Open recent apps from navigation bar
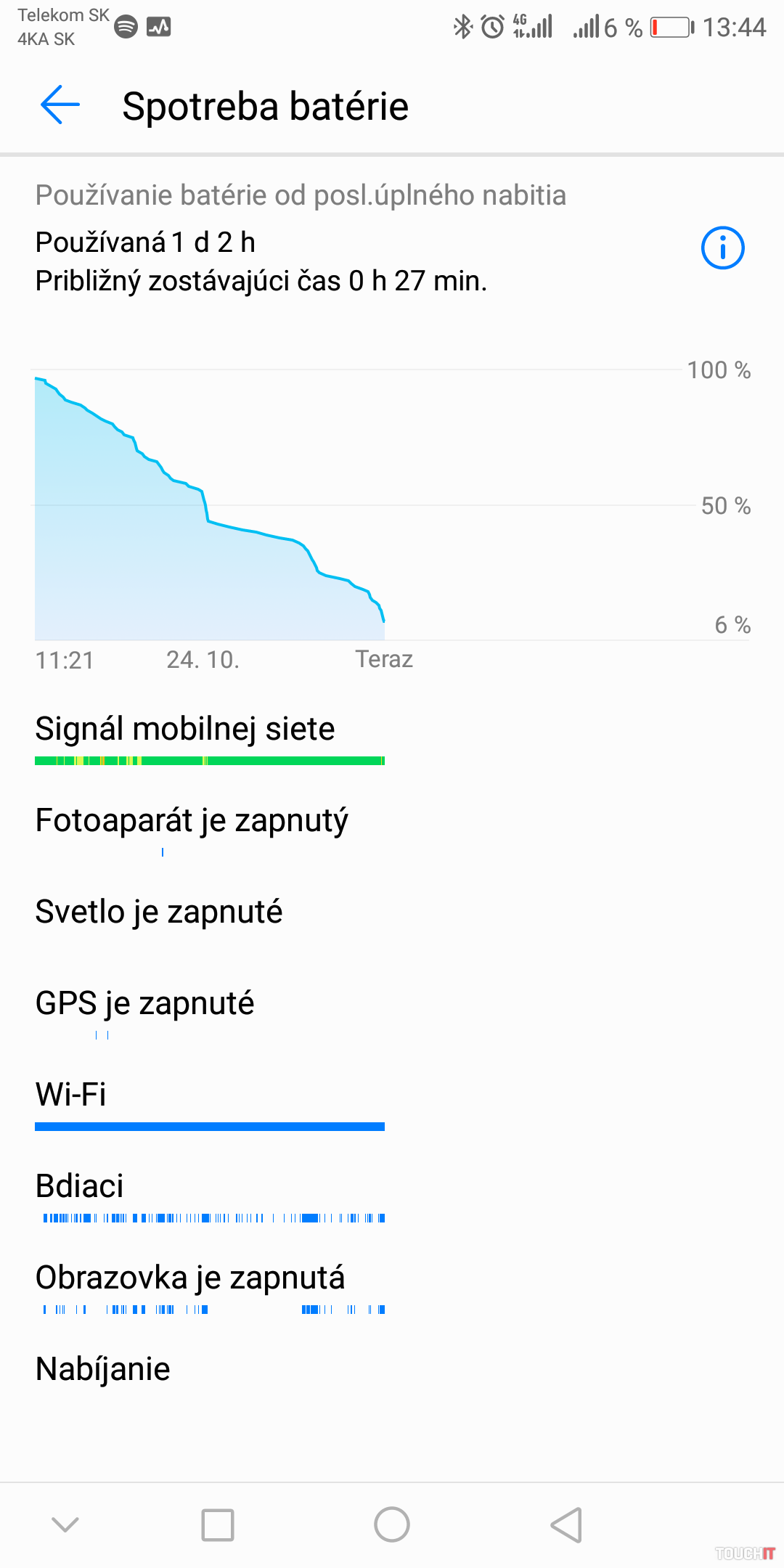The image size is (784, 1568). point(218,1524)
